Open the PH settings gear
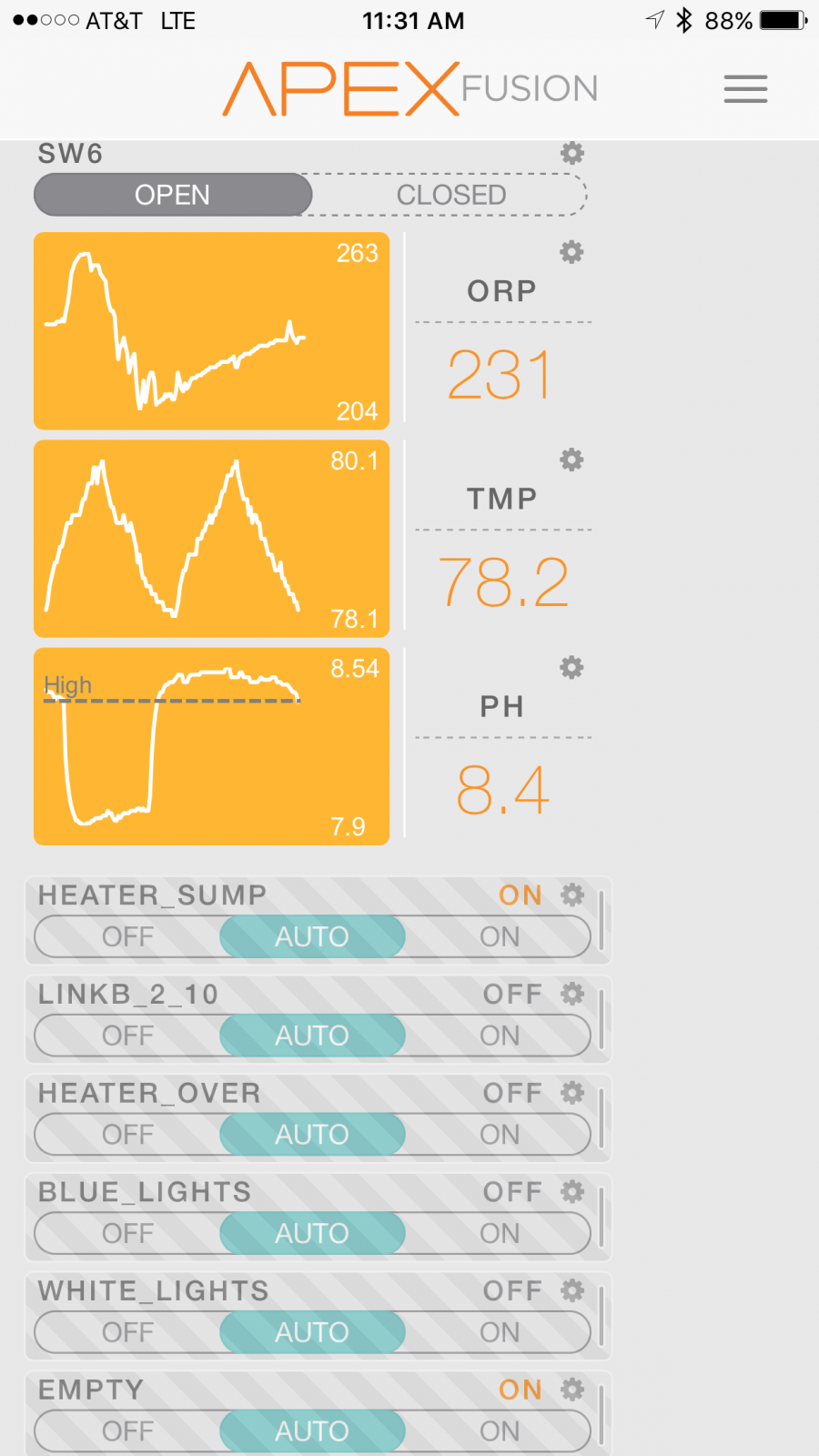The height and width of the screenshot is (1456, 819). pos(571,667)
